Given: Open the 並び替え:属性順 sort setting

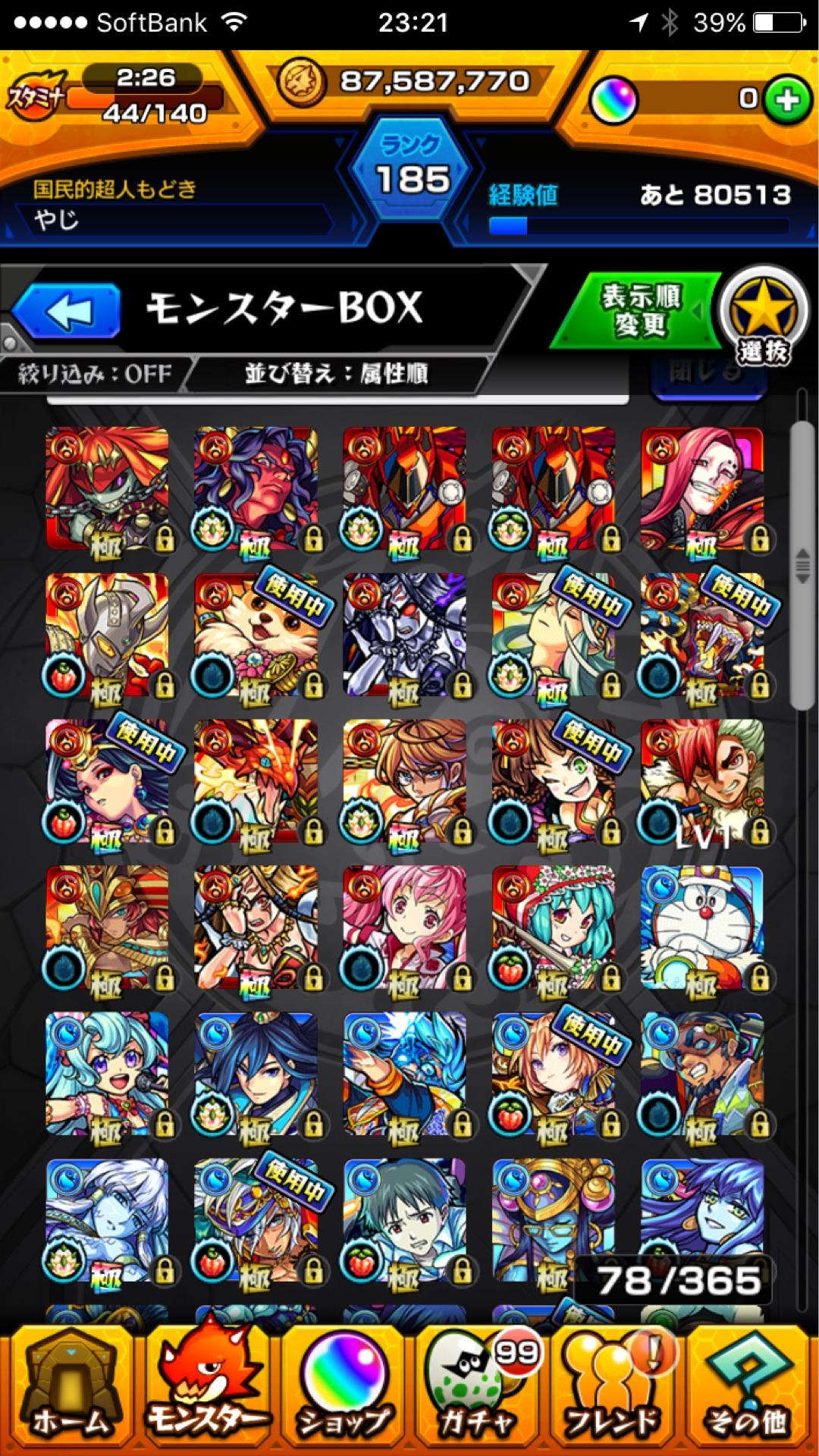Looking at the screenshot, I should coord(336,374).
